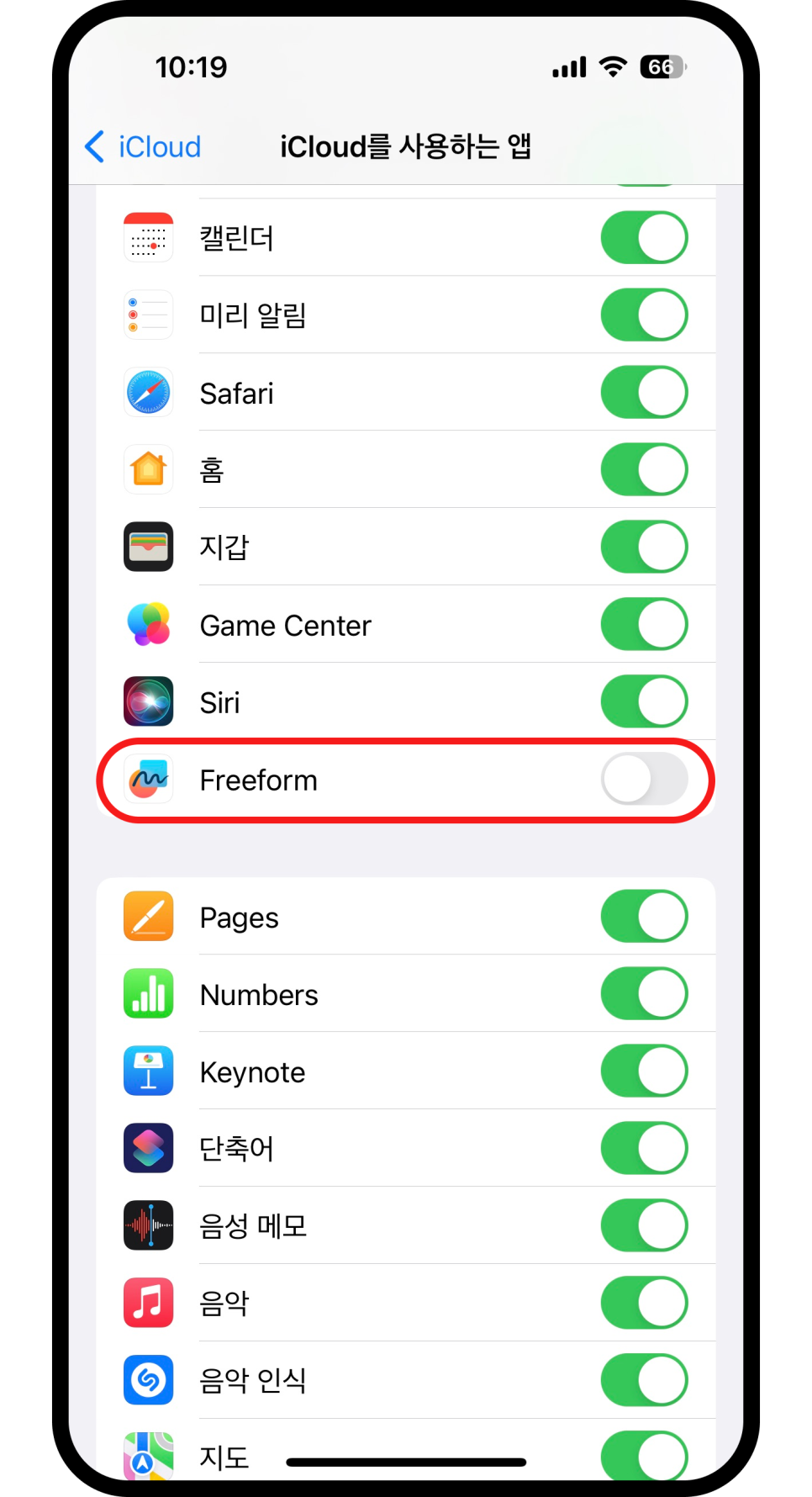Viewport: 812px width, 1497px height.
Task: Turn off 음성 메모 iCloud sync
Action: tap(645, 1226)
